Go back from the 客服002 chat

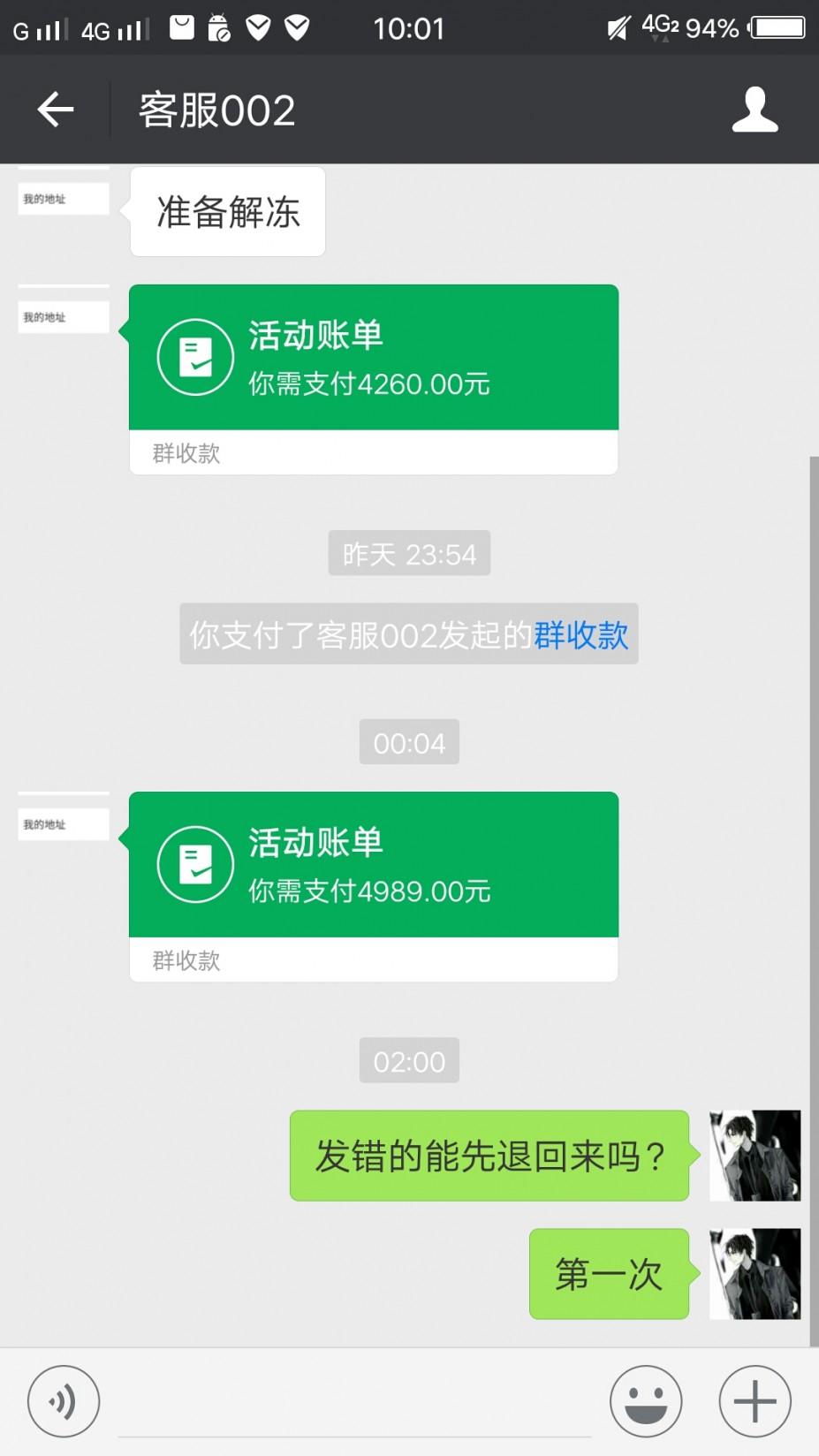[x=56, y=110]
